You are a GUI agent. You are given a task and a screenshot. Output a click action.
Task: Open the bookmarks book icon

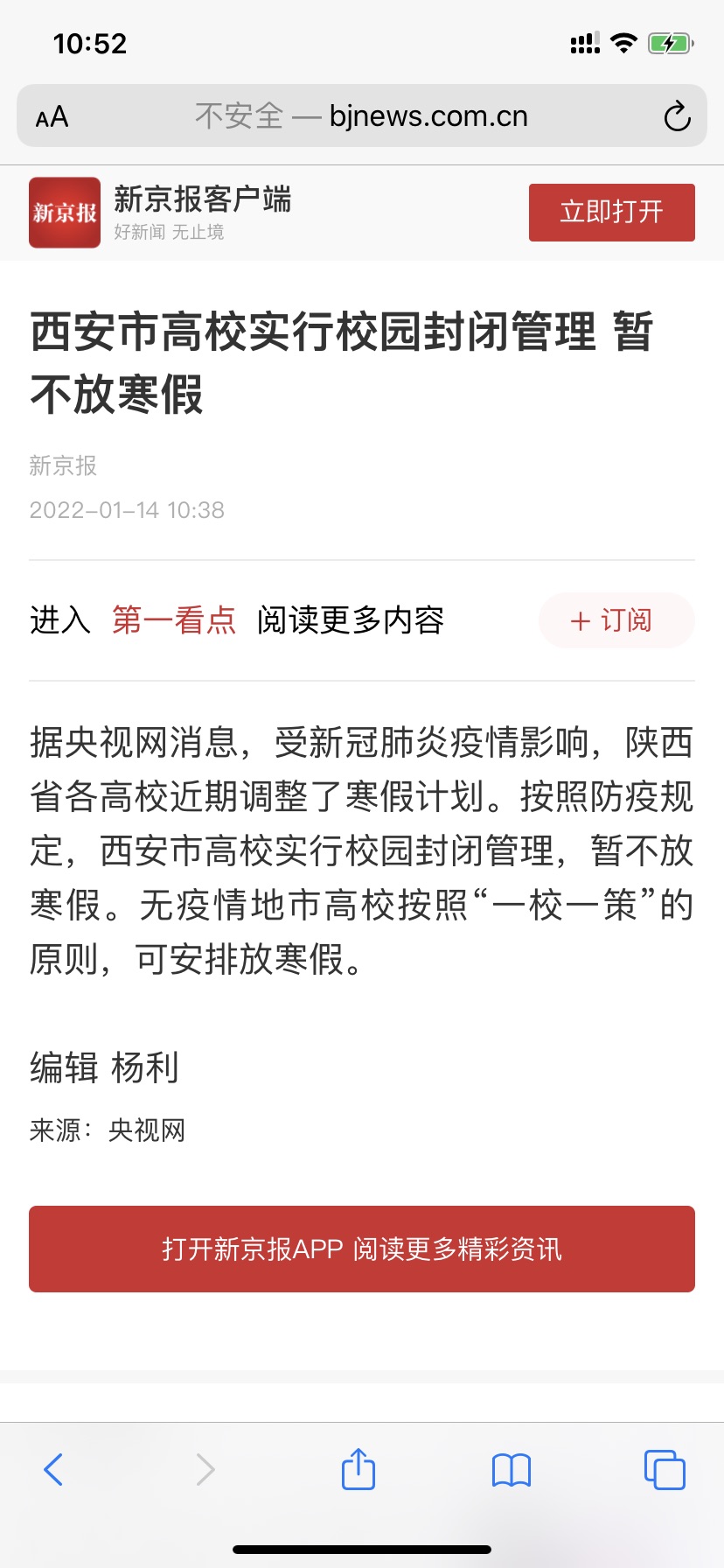point(512,1470)
